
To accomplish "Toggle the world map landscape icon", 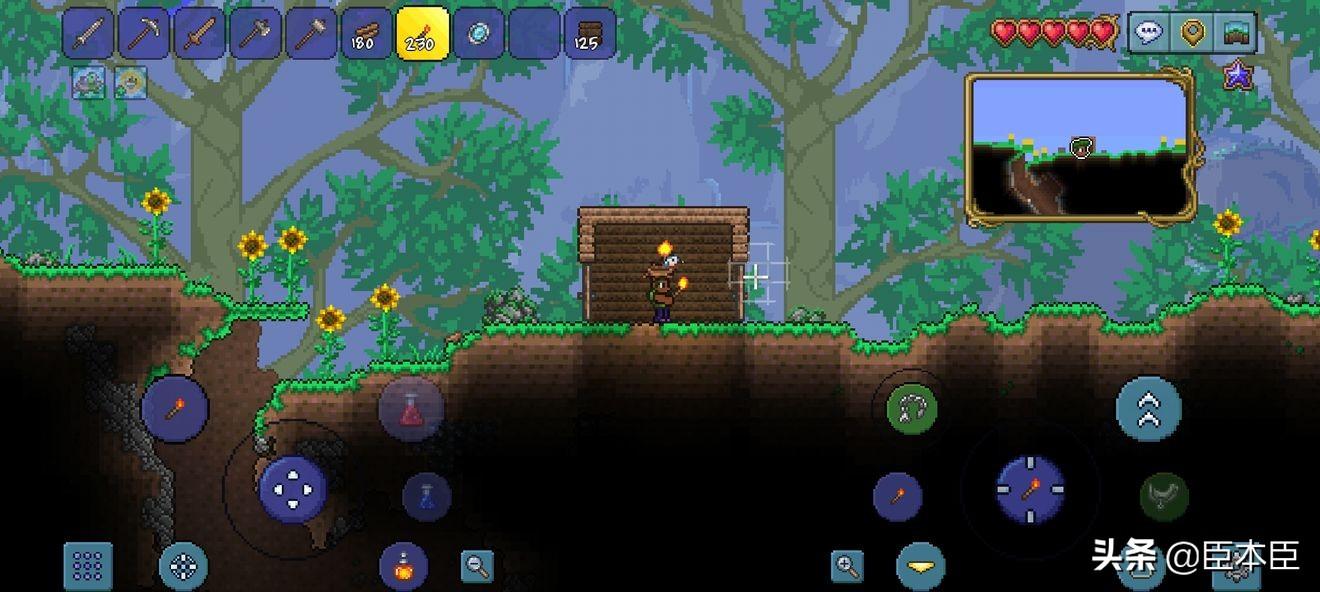I will point(1235,32).
